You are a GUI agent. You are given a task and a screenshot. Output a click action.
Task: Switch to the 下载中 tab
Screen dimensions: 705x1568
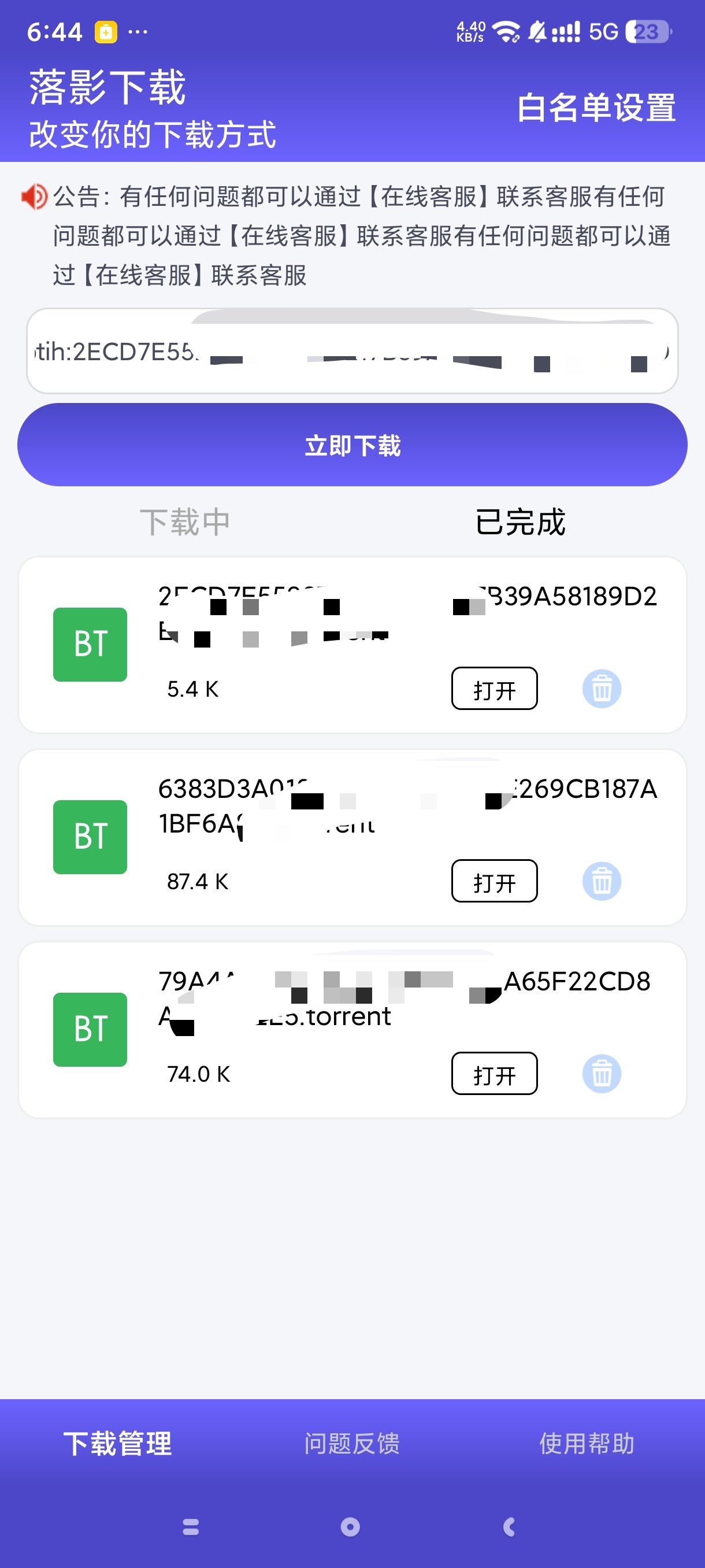coord(184,522)
